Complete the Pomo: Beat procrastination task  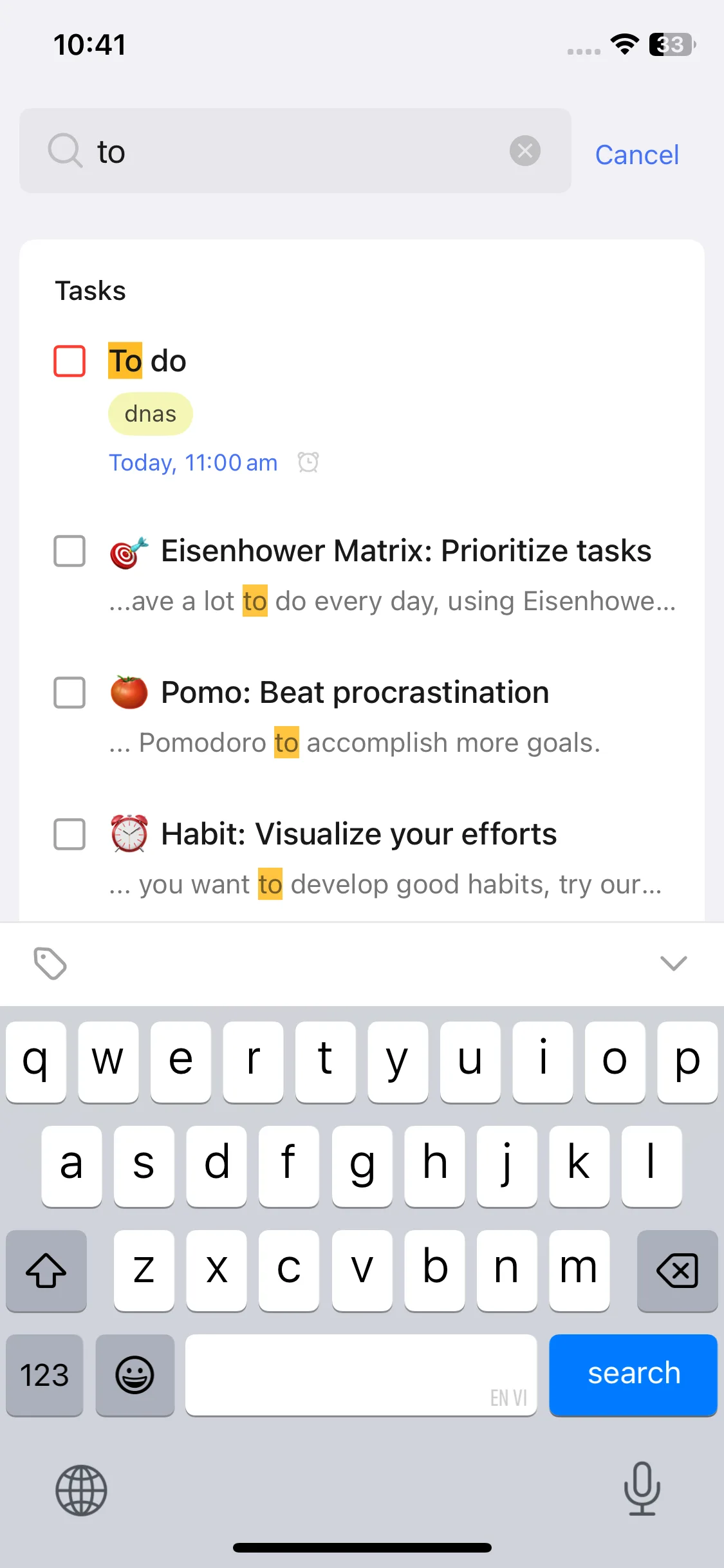point(70,693)
